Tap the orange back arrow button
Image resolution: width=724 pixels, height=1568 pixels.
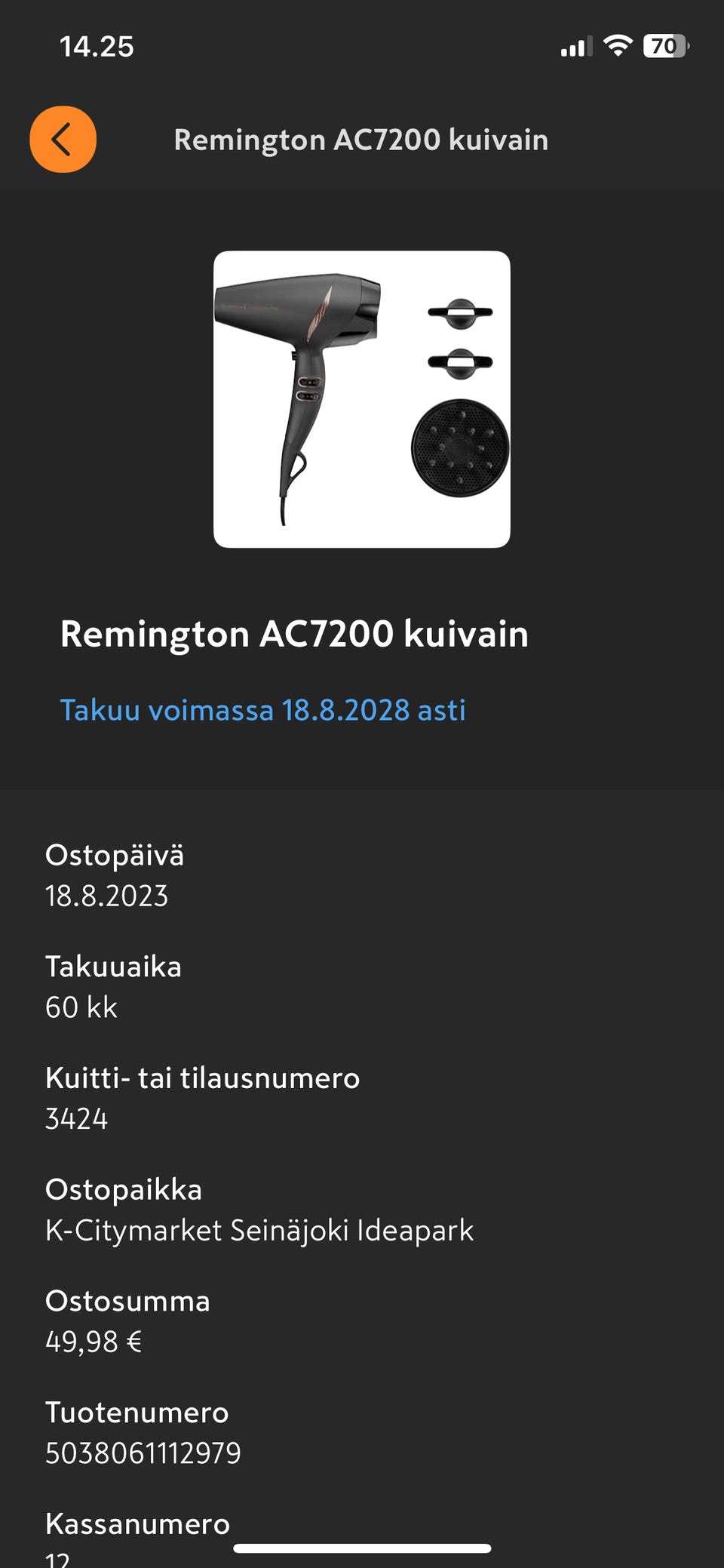pos(63,139)
